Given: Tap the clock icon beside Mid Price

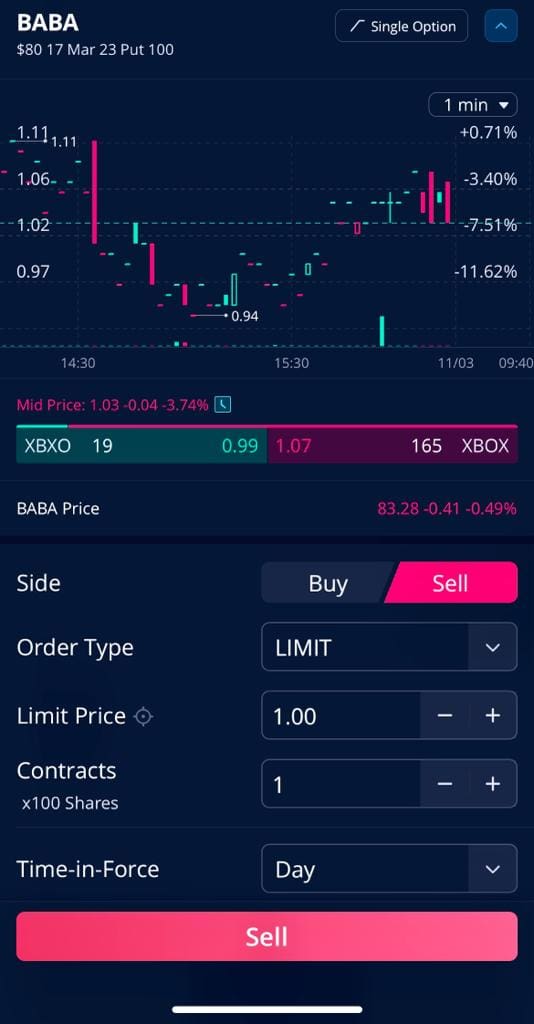Looking at the screenshot, I should coord(223,405).
